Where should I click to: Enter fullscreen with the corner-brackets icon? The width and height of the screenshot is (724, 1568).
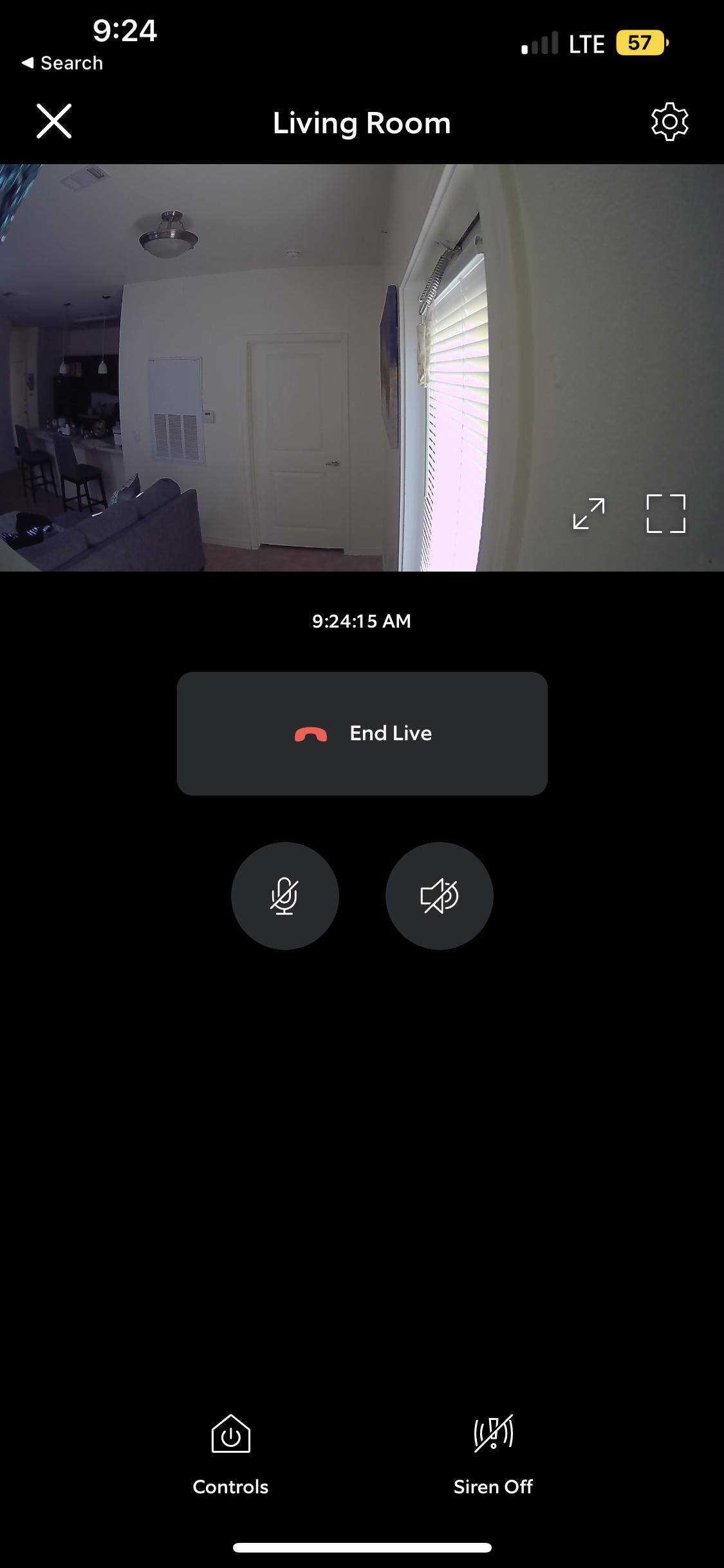pos(665,514)
